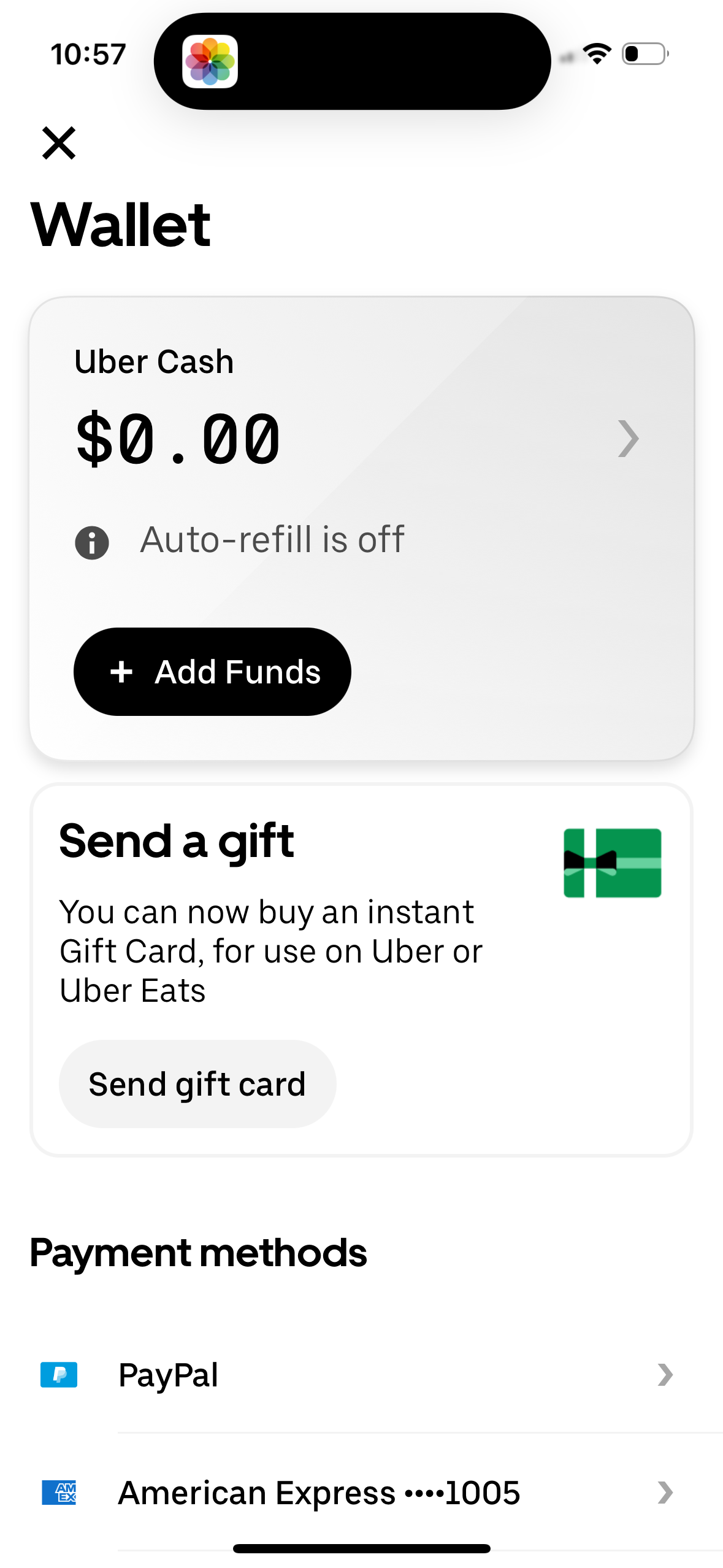Open Uber Cash details via its chevron
The width and height of the screenshot is (723, 1568).
[x=629, y=438]
